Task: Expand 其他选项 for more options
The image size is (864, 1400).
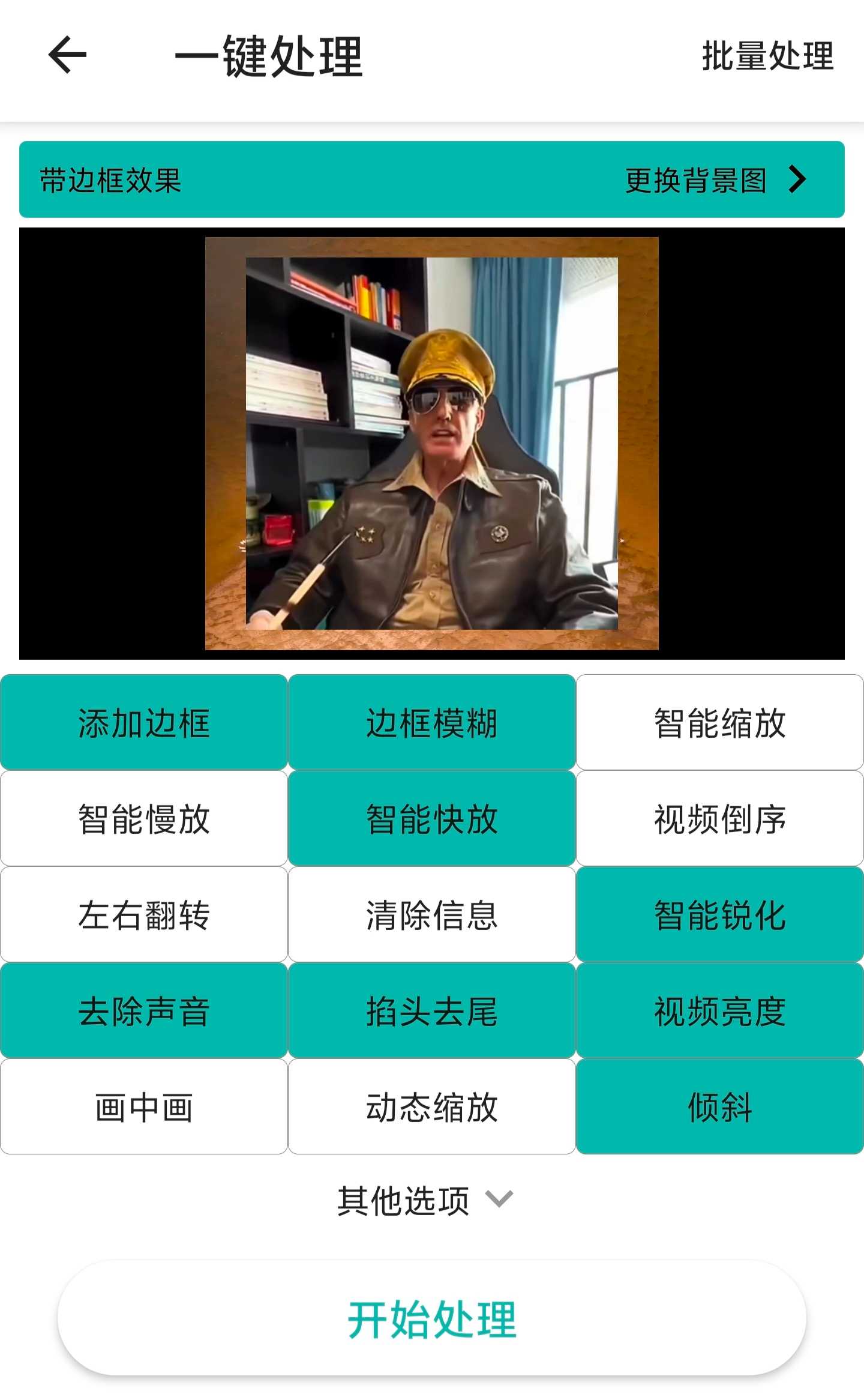Action: [x=425, y=1201]
